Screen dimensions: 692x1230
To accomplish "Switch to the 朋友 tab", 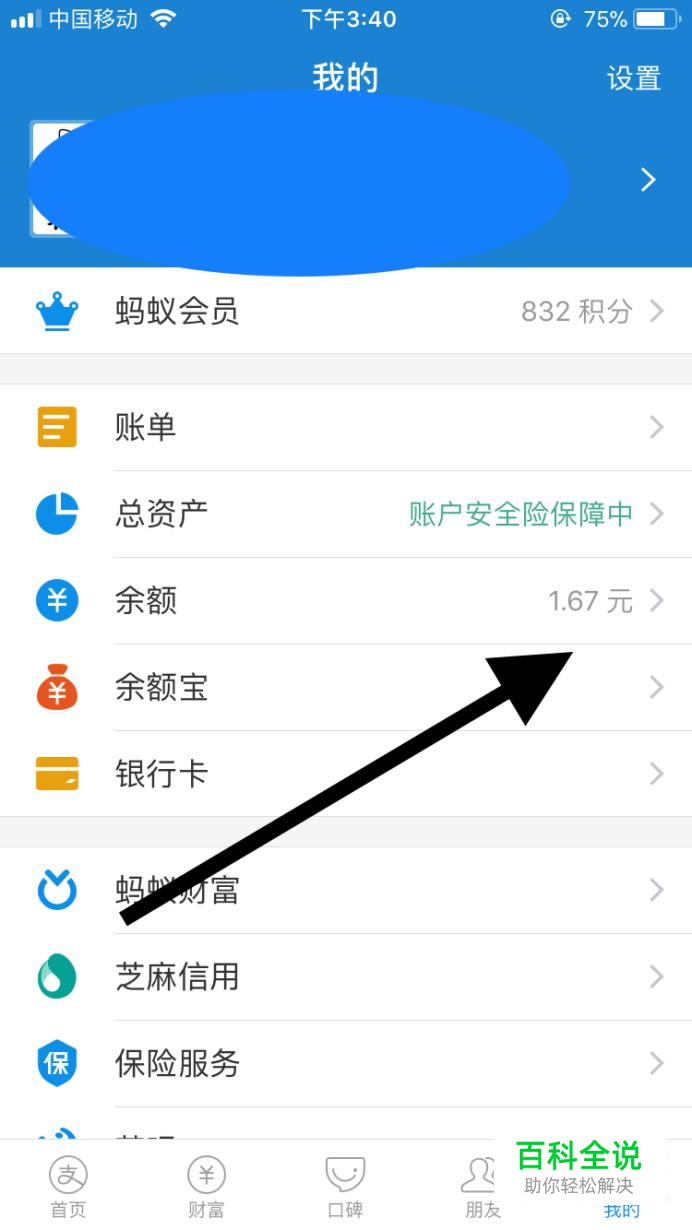I will tap(481, 1186).
